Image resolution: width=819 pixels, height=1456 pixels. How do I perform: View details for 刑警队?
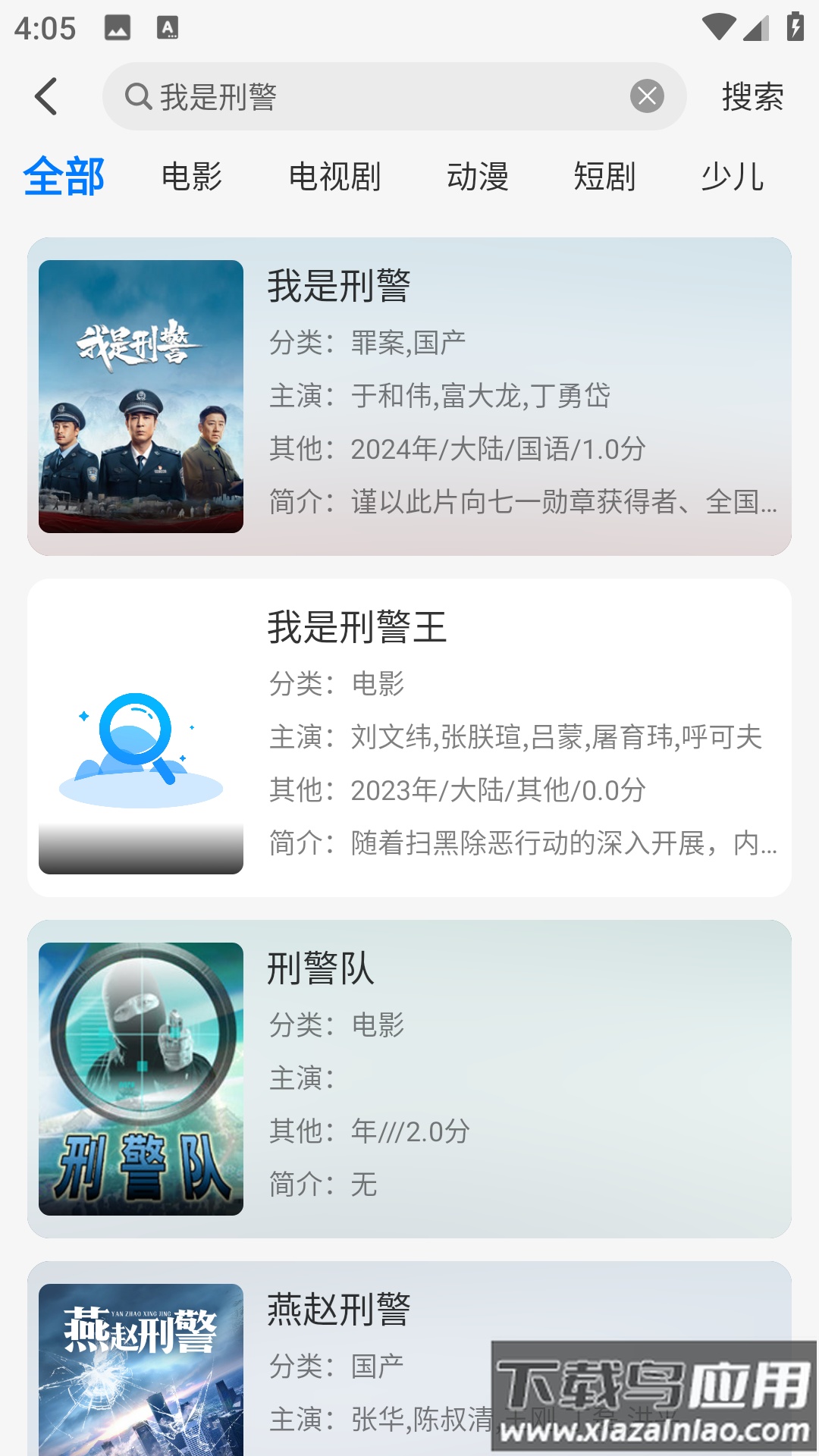pos(409,1079)
